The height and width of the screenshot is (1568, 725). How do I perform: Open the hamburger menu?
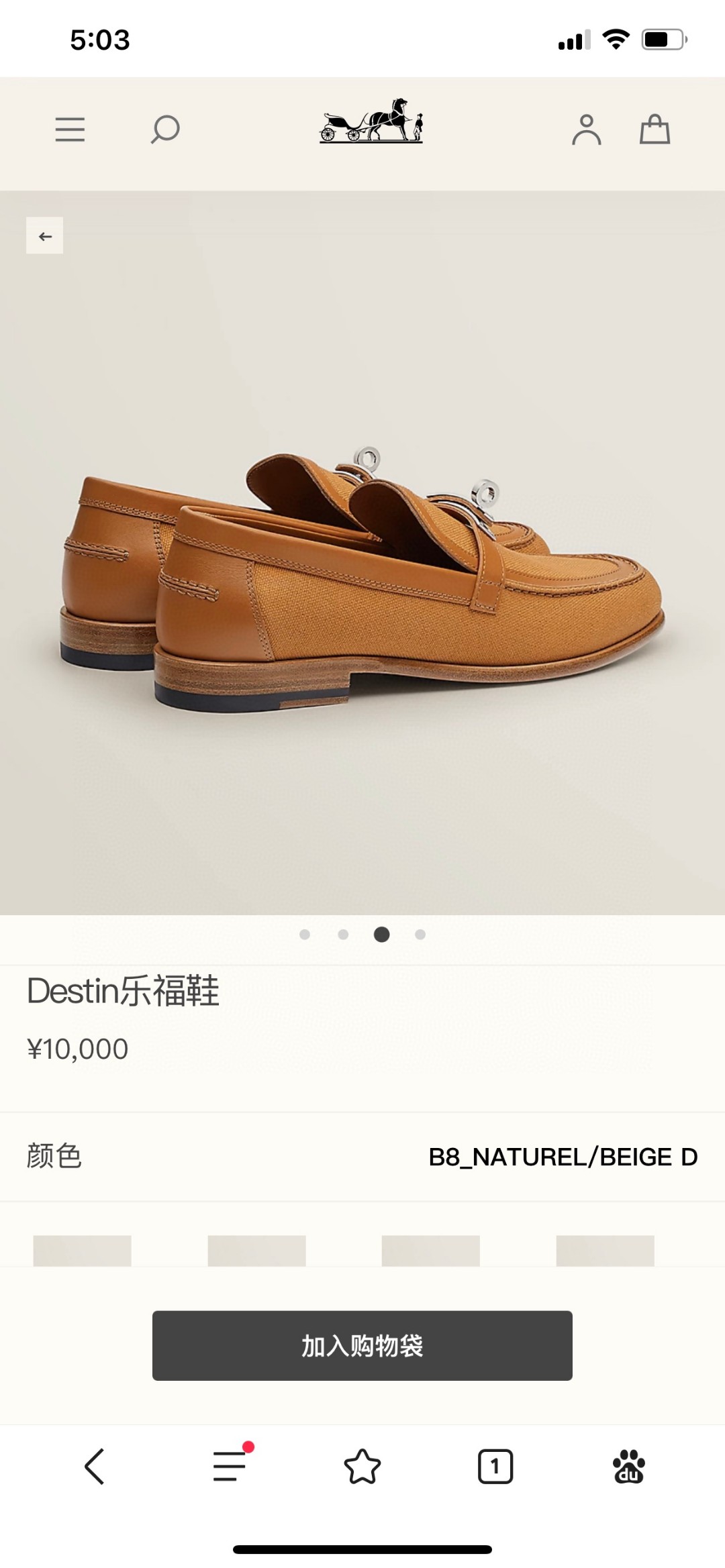[70, 129]
